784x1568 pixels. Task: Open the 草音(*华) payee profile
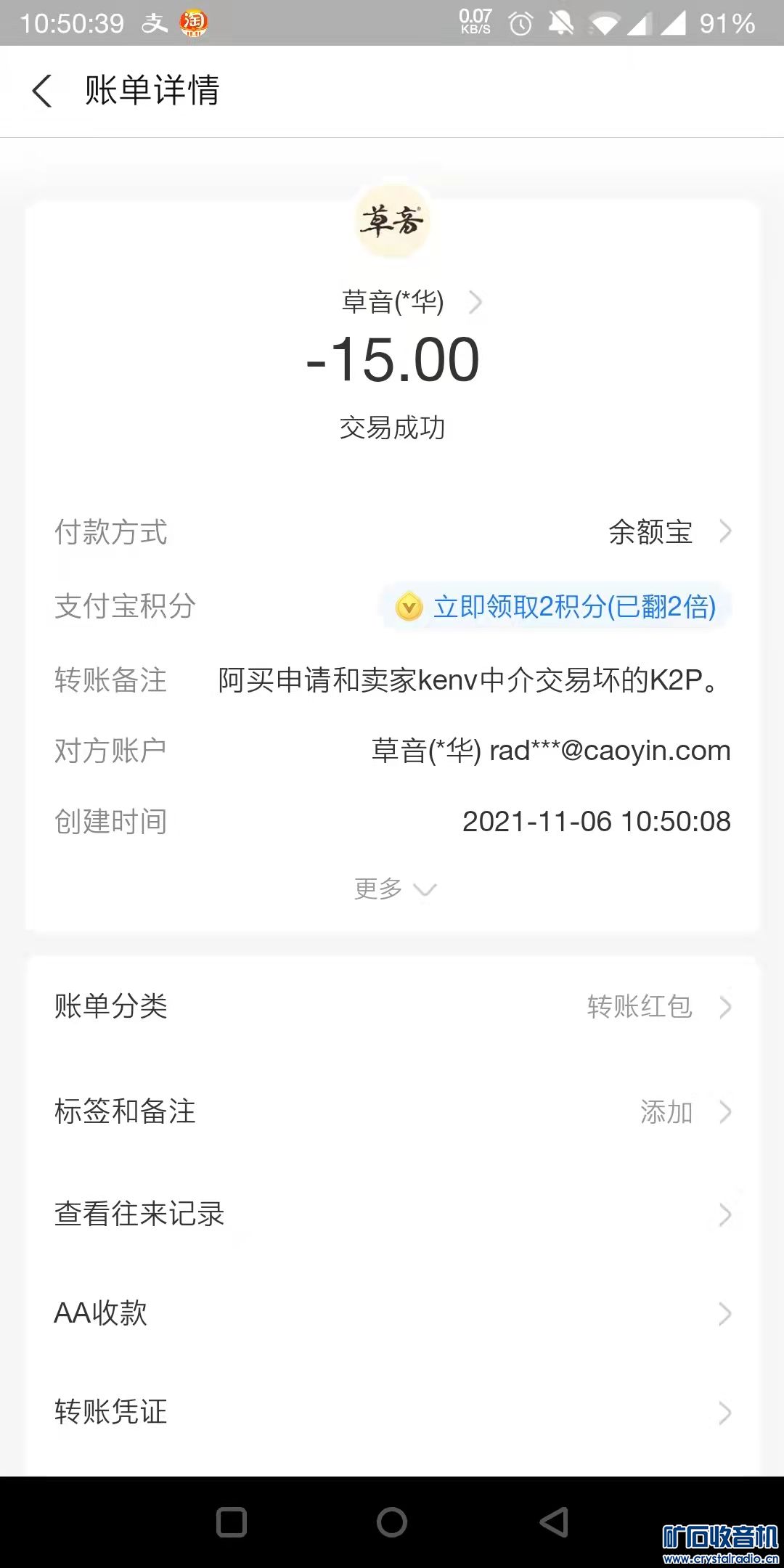[x=410, y=302]
